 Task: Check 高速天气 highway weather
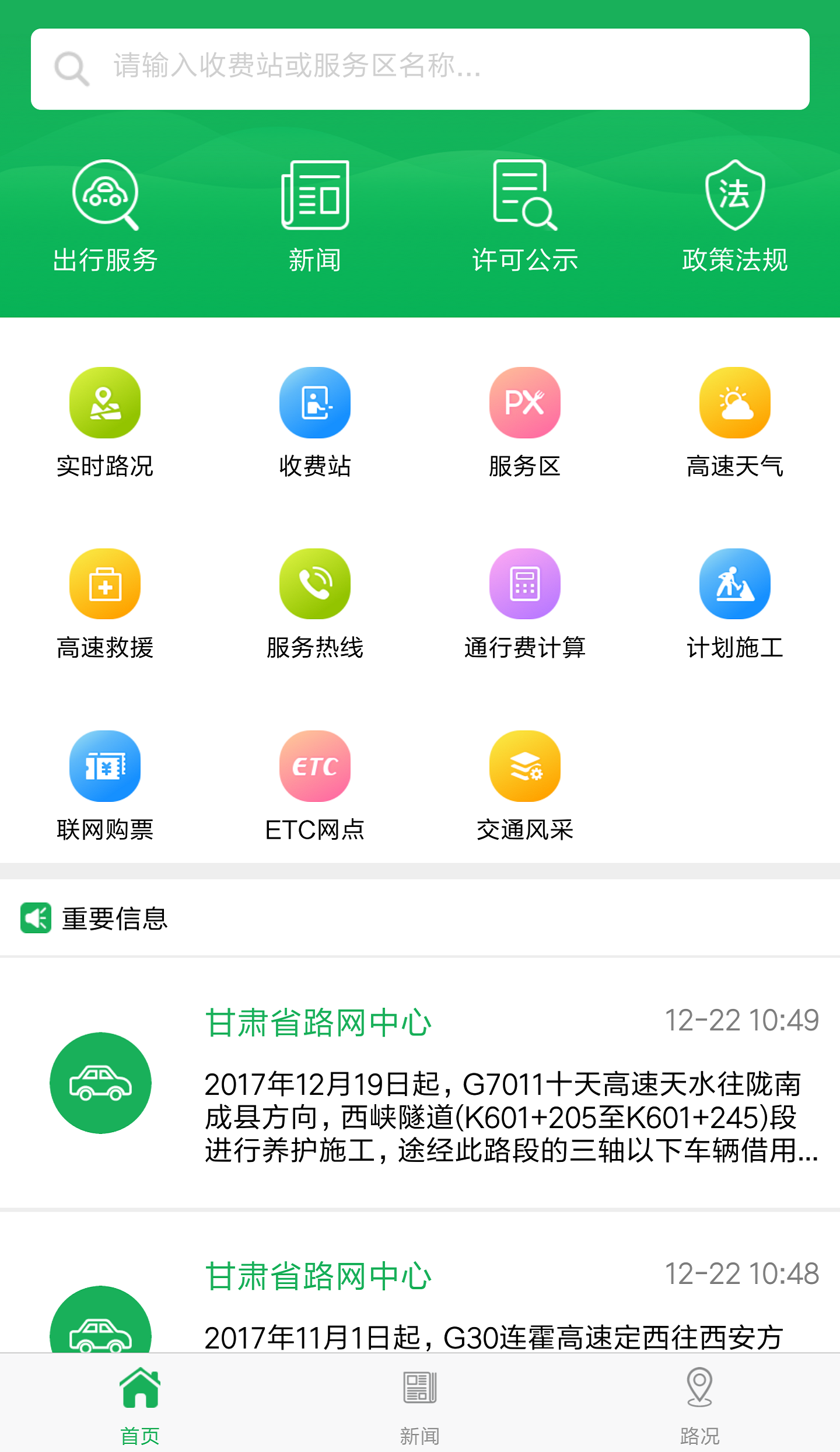pyautogui.click(x=735, y=420)
